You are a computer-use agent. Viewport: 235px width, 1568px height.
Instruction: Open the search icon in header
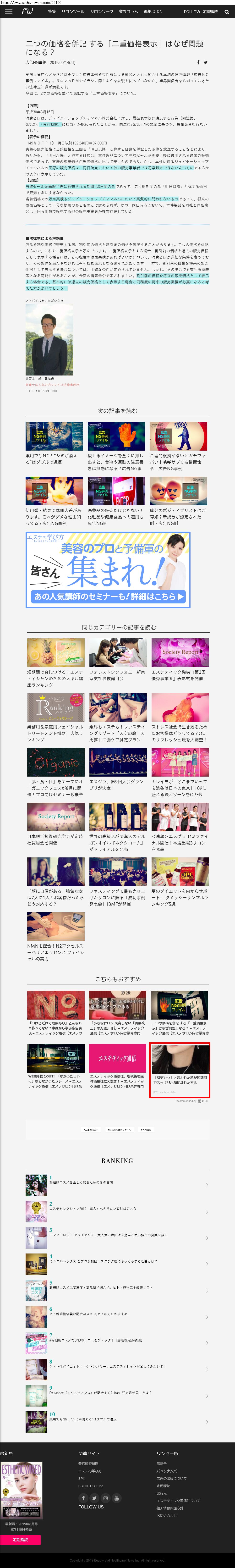click(x=226, y=11)
